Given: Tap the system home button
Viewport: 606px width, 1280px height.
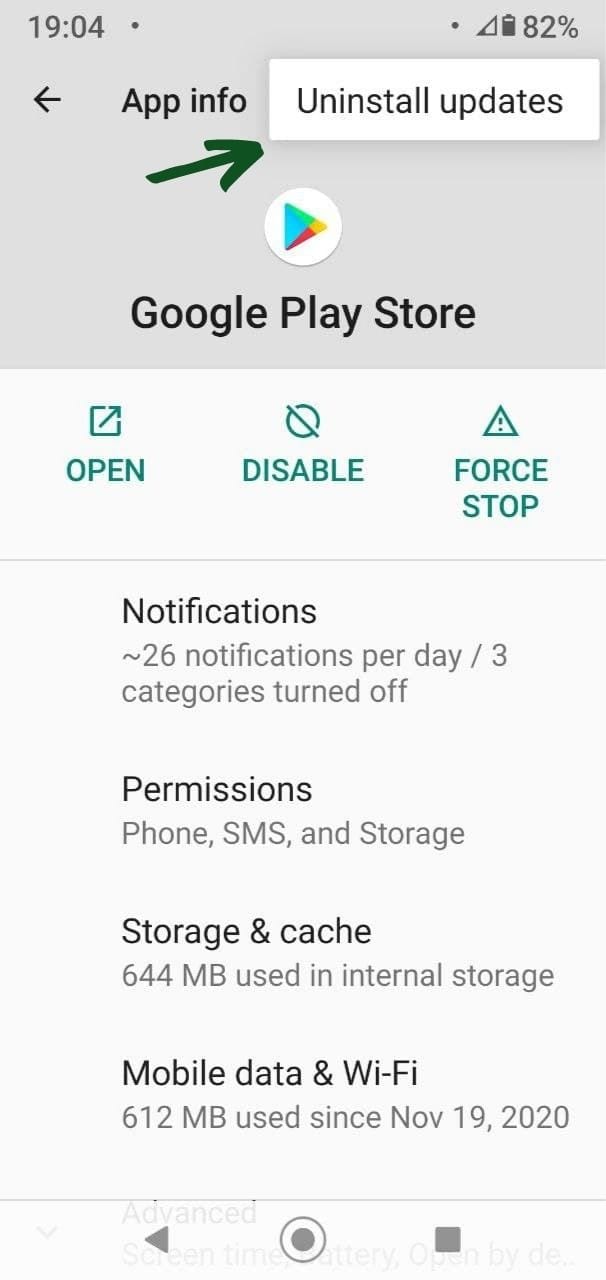Looking at the screenshot, I should pyautogui.click(x=302, y=1240).
